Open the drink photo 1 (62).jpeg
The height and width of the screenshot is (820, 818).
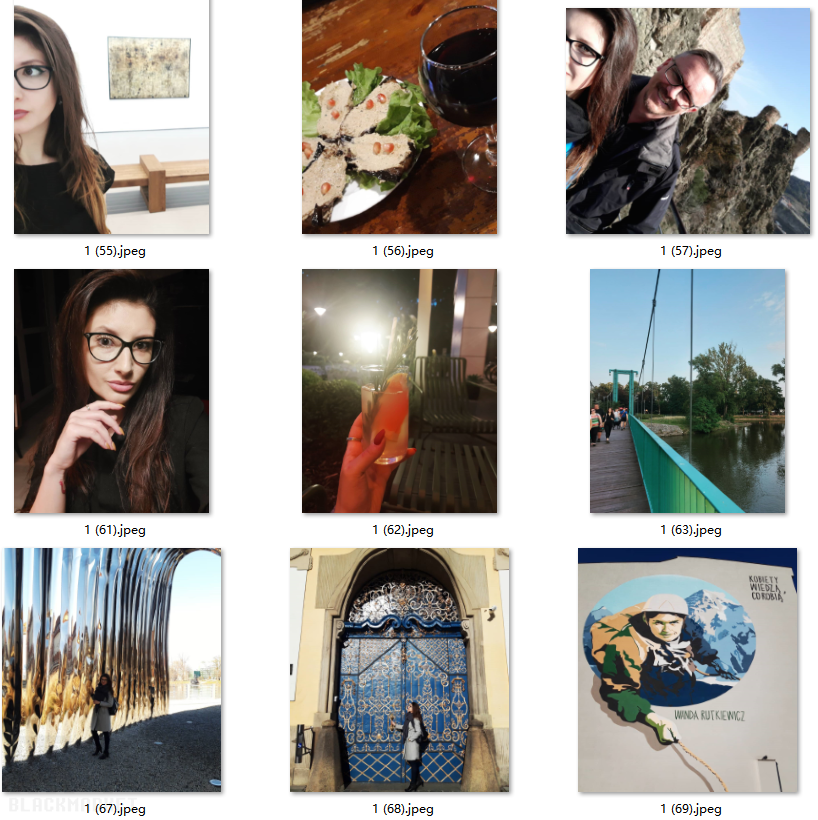tap(399, 391)
